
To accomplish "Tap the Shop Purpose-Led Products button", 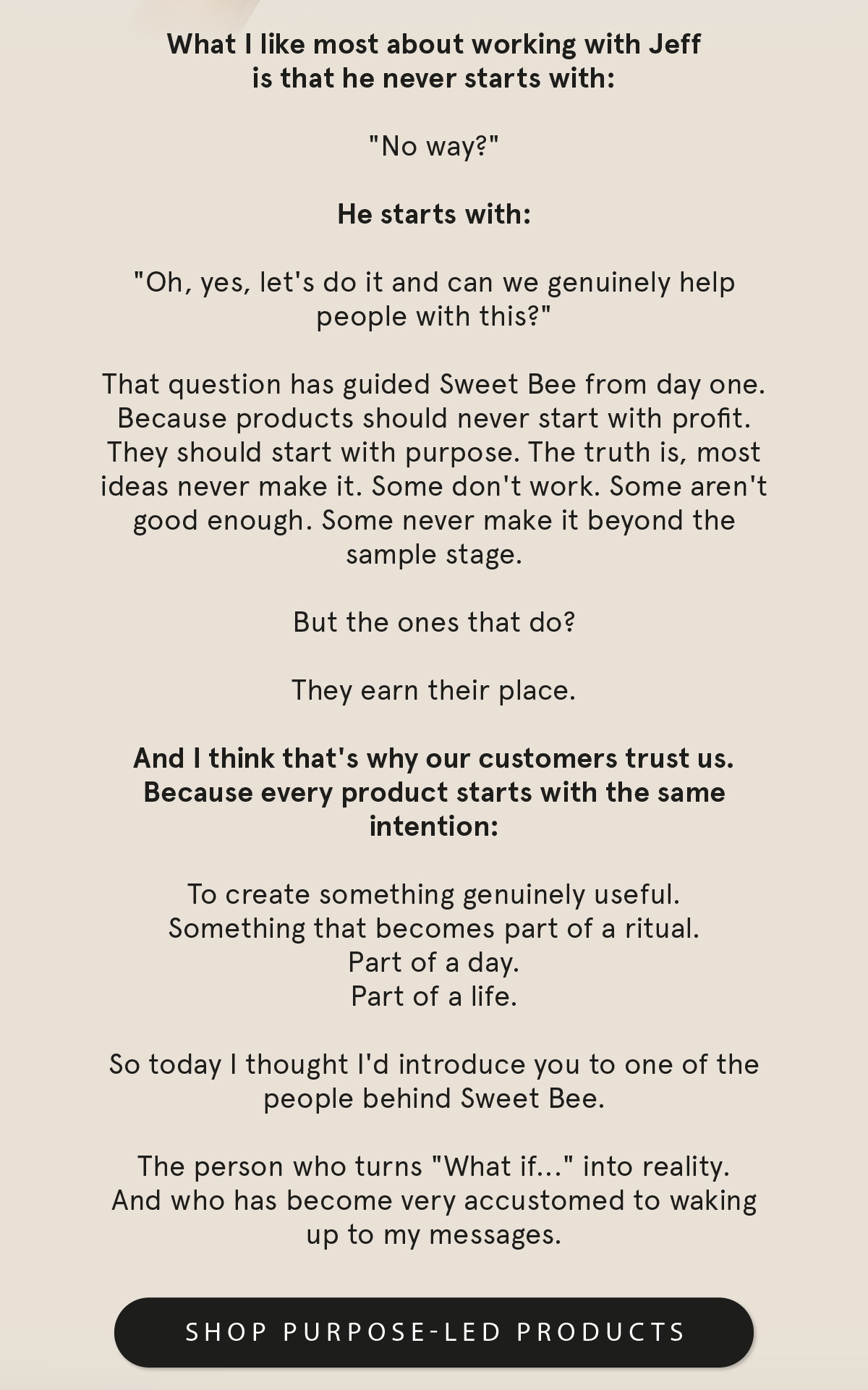I will pyautogui.click(x=434, y=1332).
